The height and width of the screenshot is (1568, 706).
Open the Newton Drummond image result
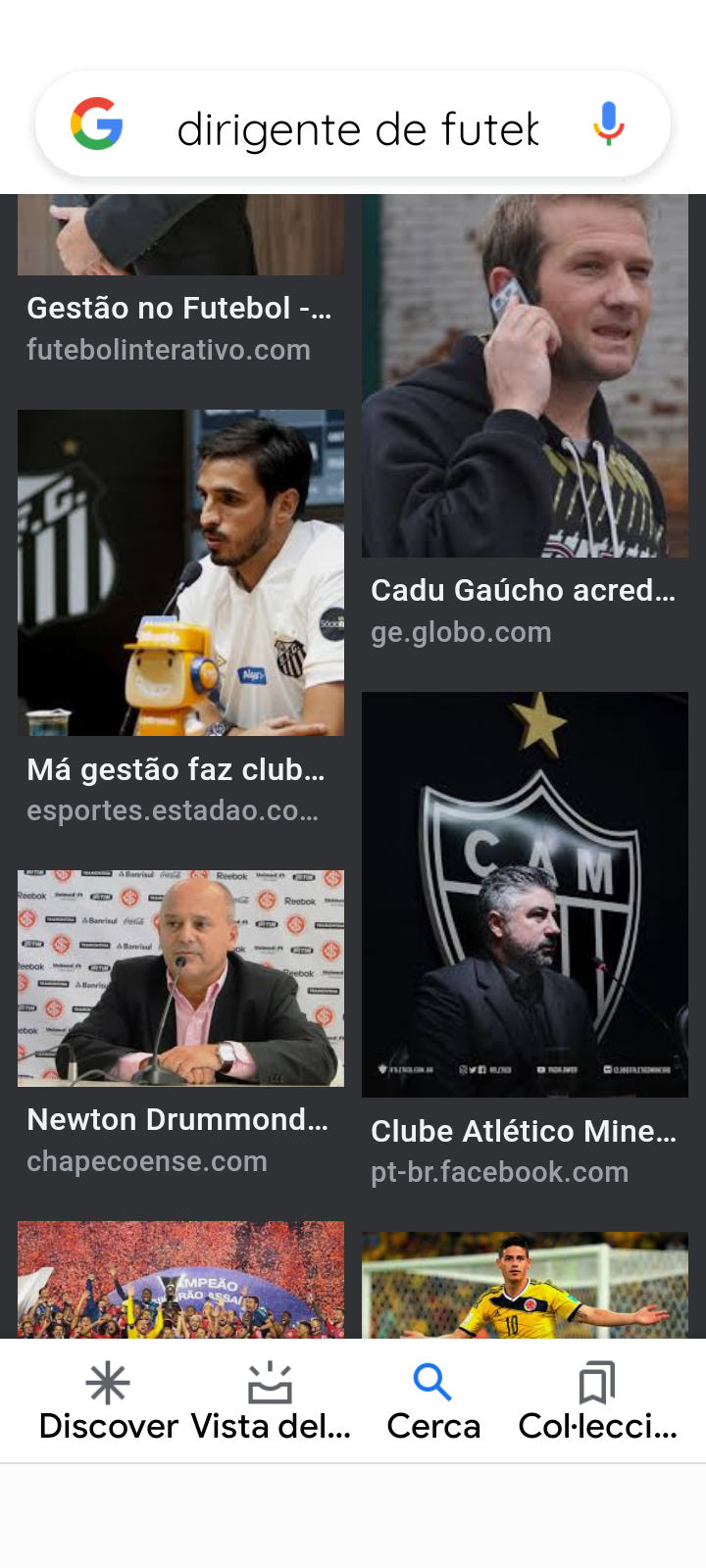coord(180,978)
